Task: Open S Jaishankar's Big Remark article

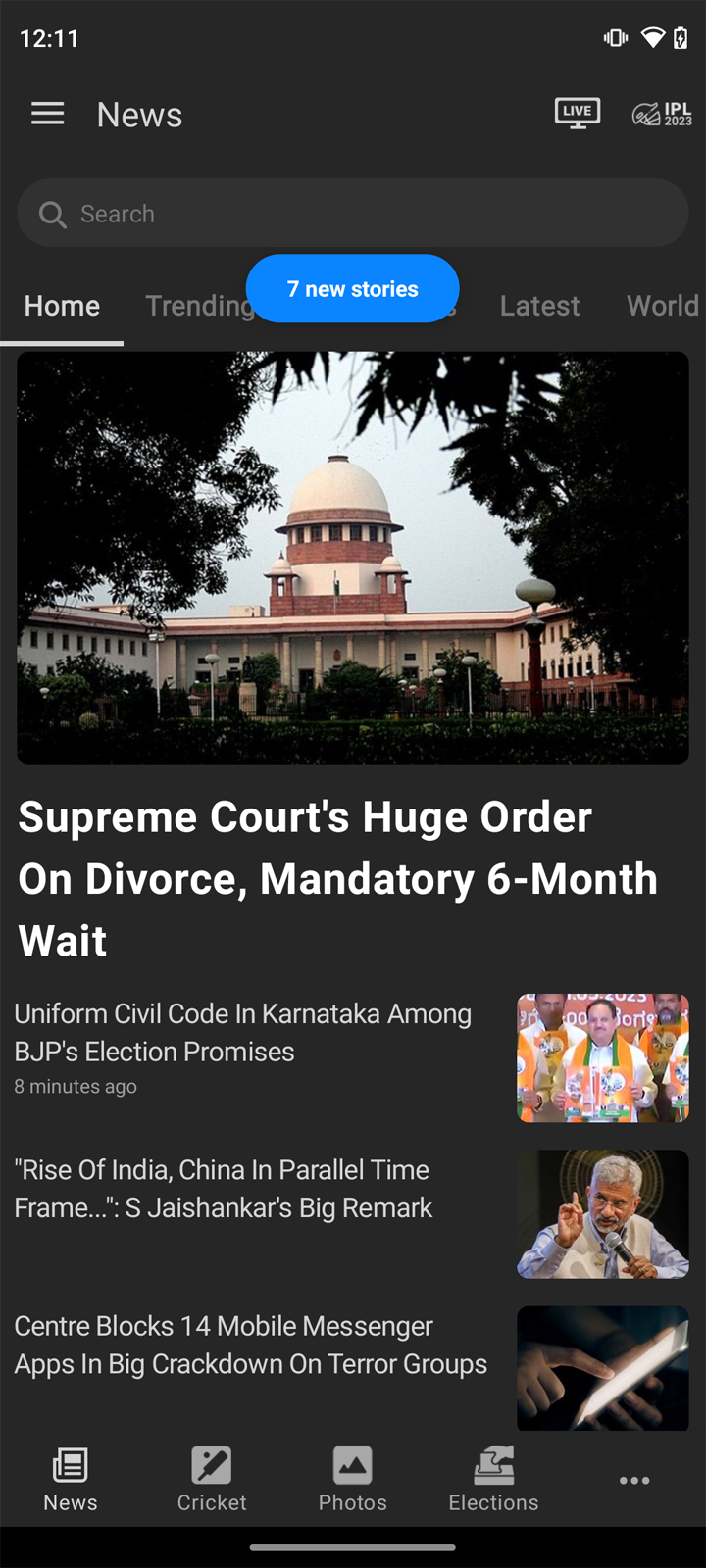Action: [x=224, y=1188]
